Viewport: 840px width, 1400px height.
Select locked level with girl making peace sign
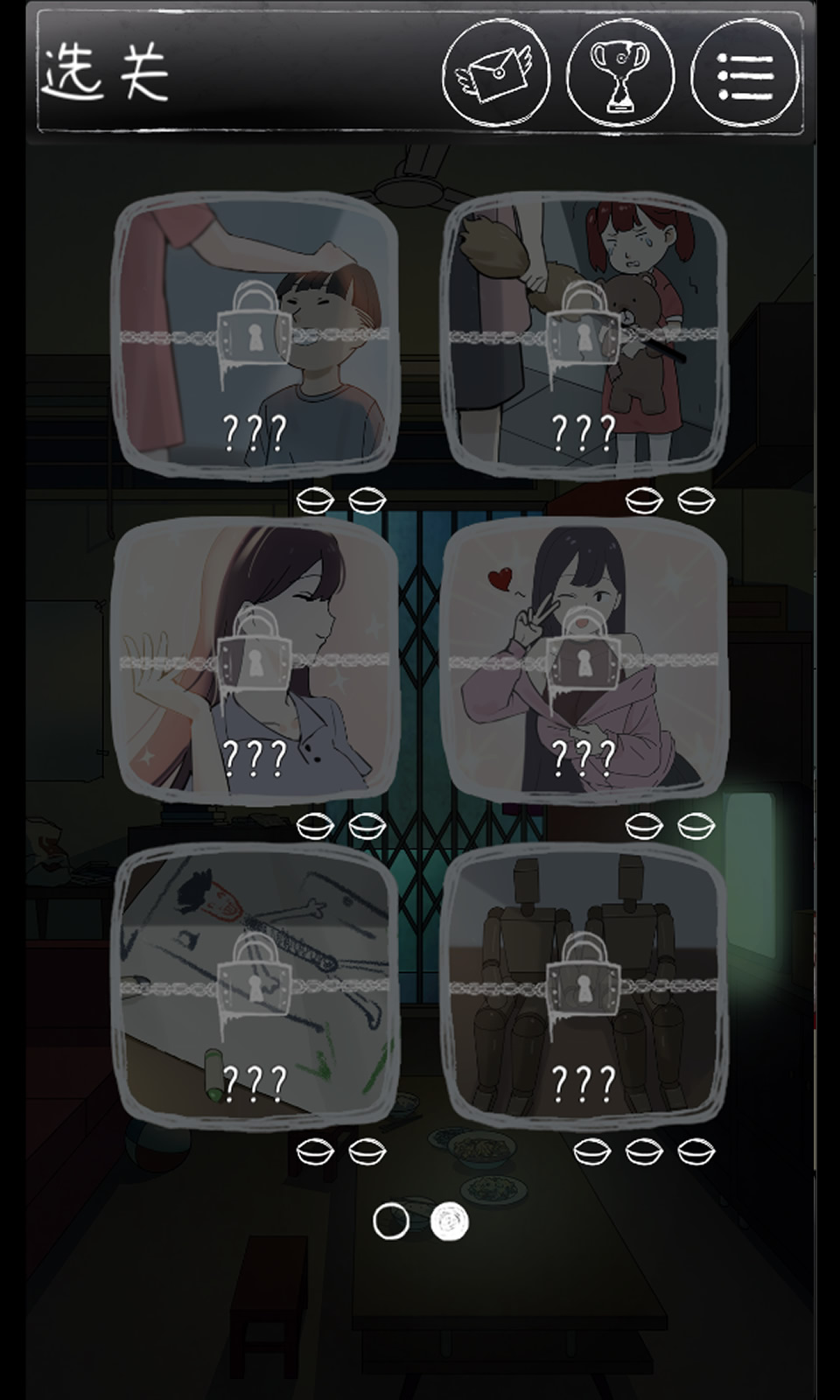tap(584, 661)
